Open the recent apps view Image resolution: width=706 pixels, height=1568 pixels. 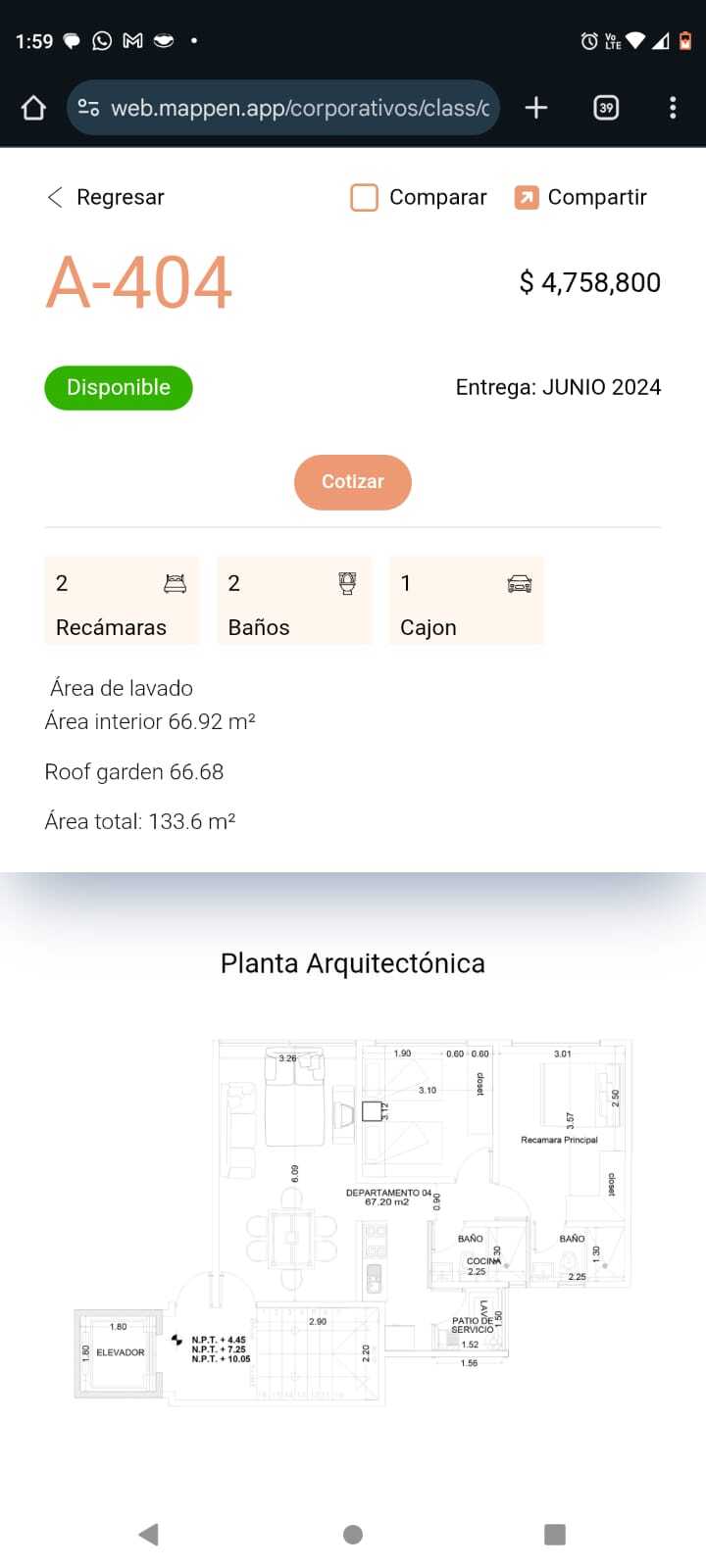click(x=555, y=1534)
